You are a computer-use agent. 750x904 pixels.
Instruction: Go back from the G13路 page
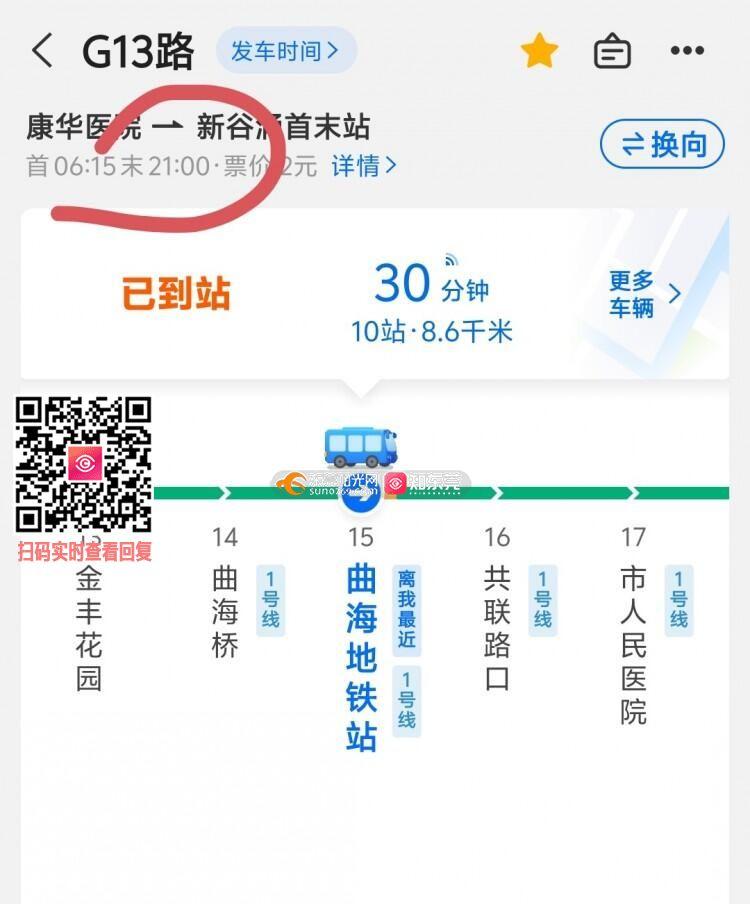pyautogui.click(x=42, y=51)
